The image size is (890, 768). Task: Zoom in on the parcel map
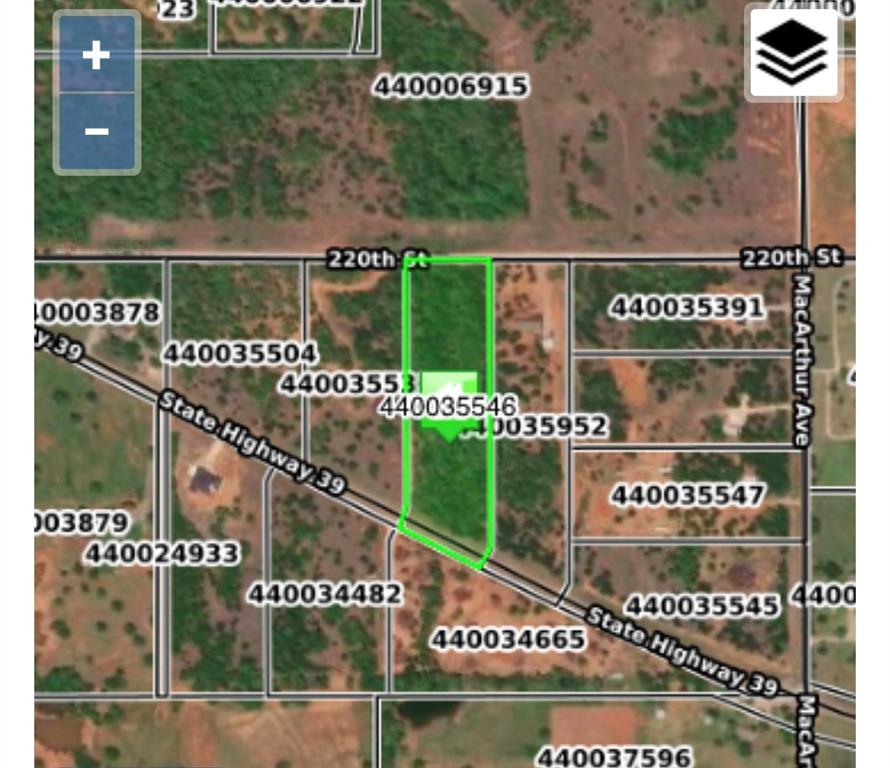click(x=96, y=55)
